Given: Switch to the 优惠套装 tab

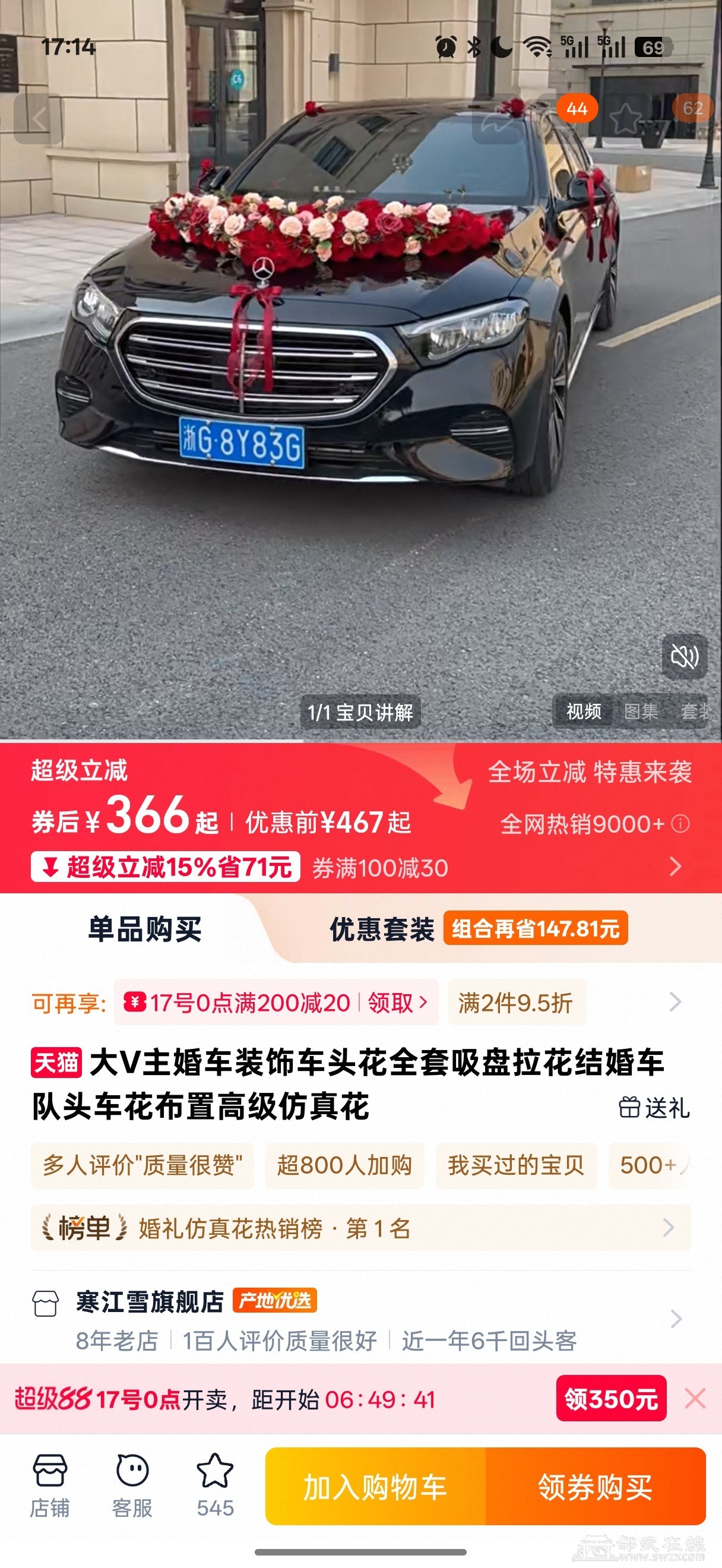Looking at the screenshot, I should coord(382,930).
